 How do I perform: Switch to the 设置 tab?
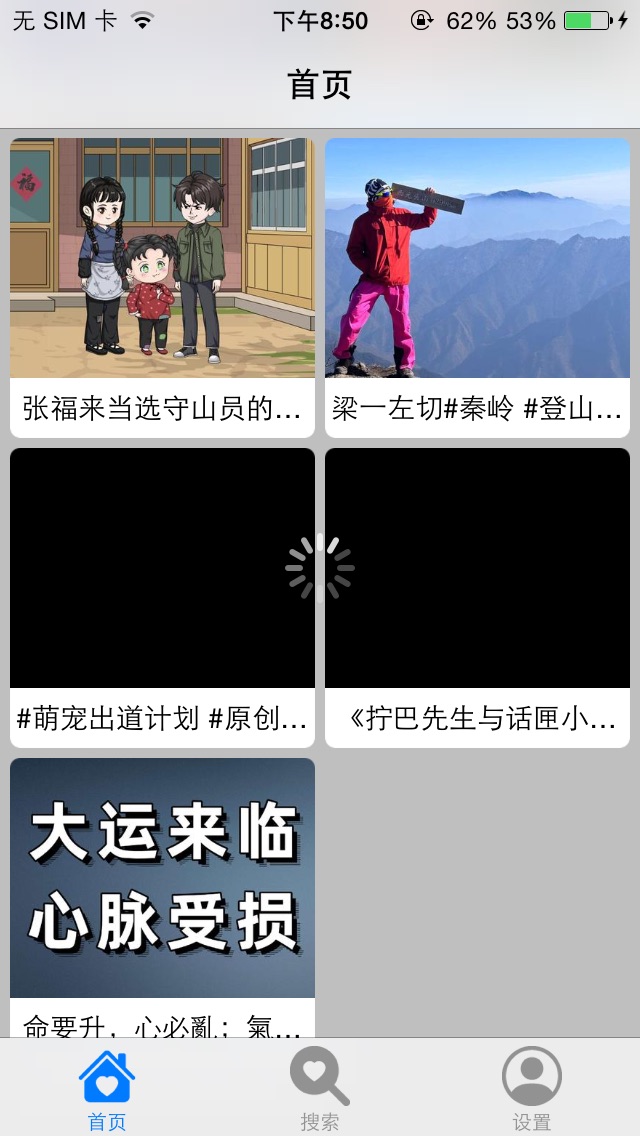pos(532,1088)
